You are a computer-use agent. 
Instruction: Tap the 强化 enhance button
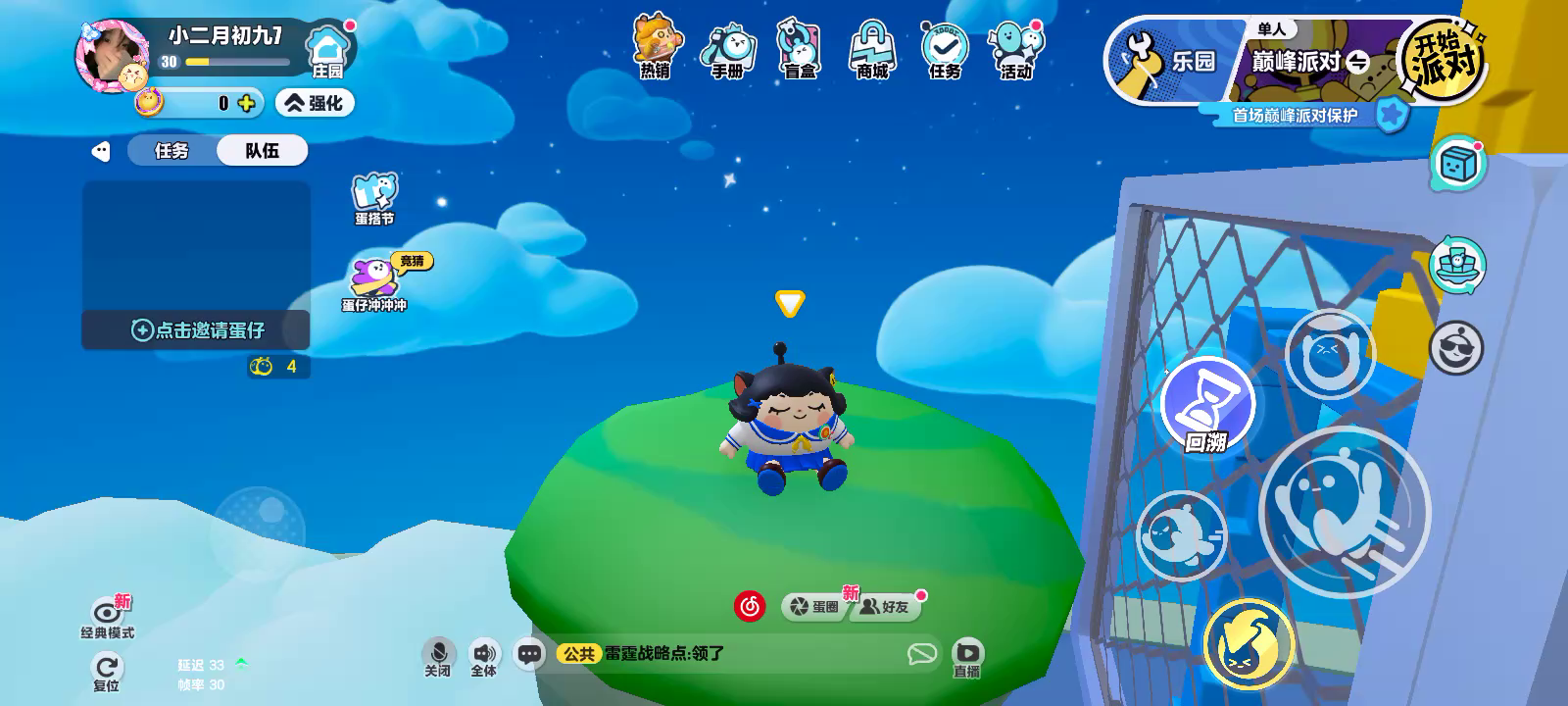coord(314,103)
